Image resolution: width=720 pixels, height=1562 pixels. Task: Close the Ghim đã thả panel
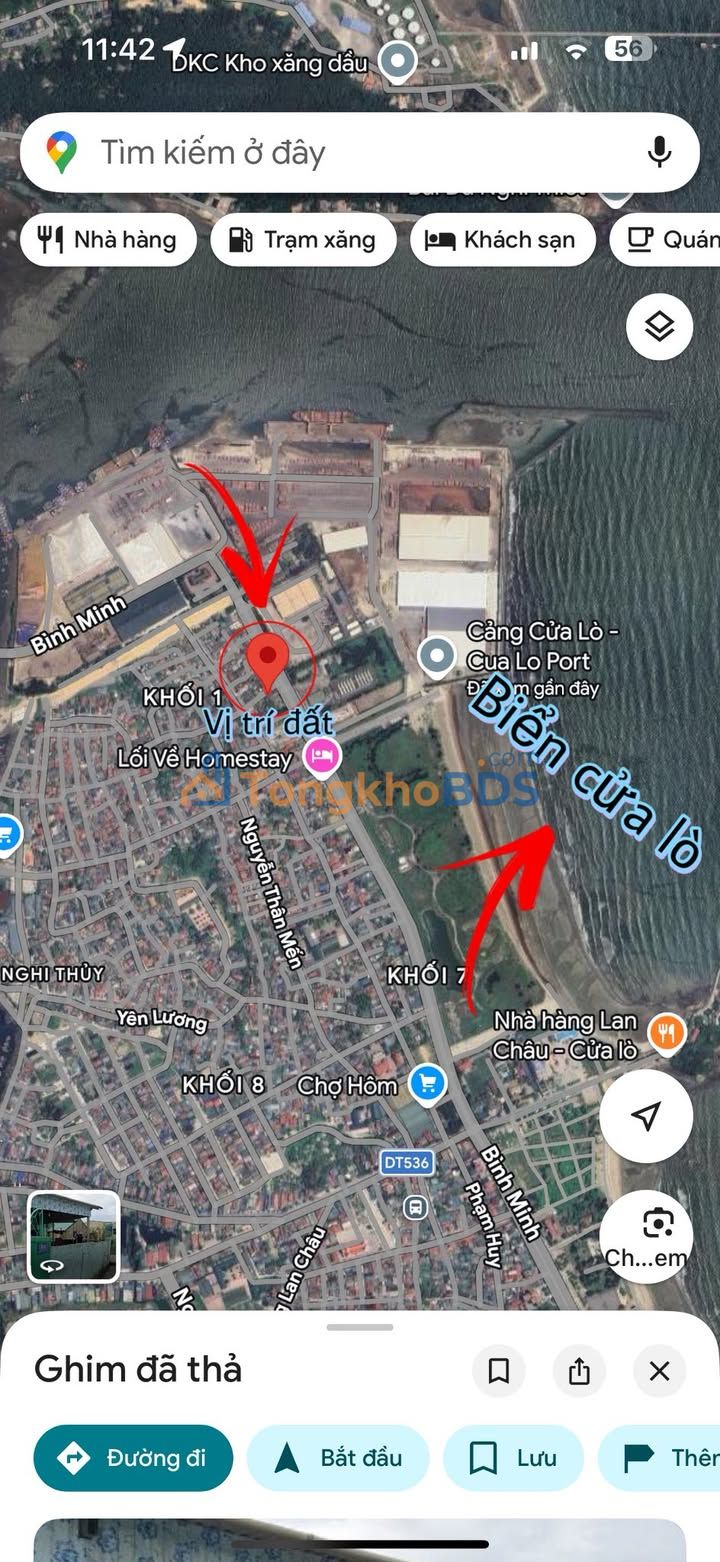659,1370
